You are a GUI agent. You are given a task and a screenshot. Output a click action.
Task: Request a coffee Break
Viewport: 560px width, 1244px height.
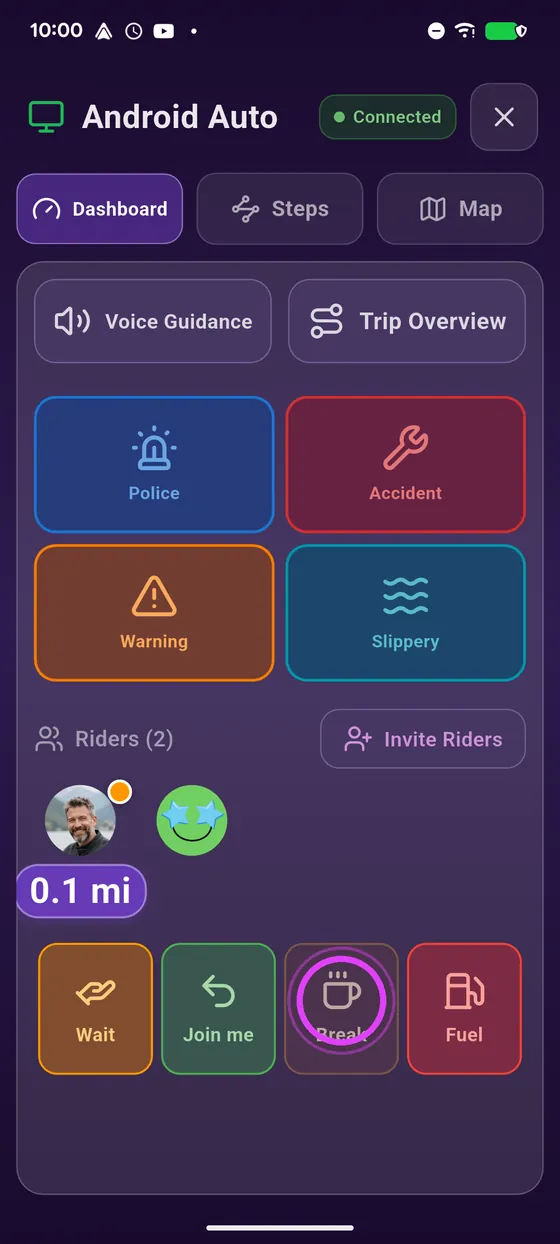pos(342,1009)
